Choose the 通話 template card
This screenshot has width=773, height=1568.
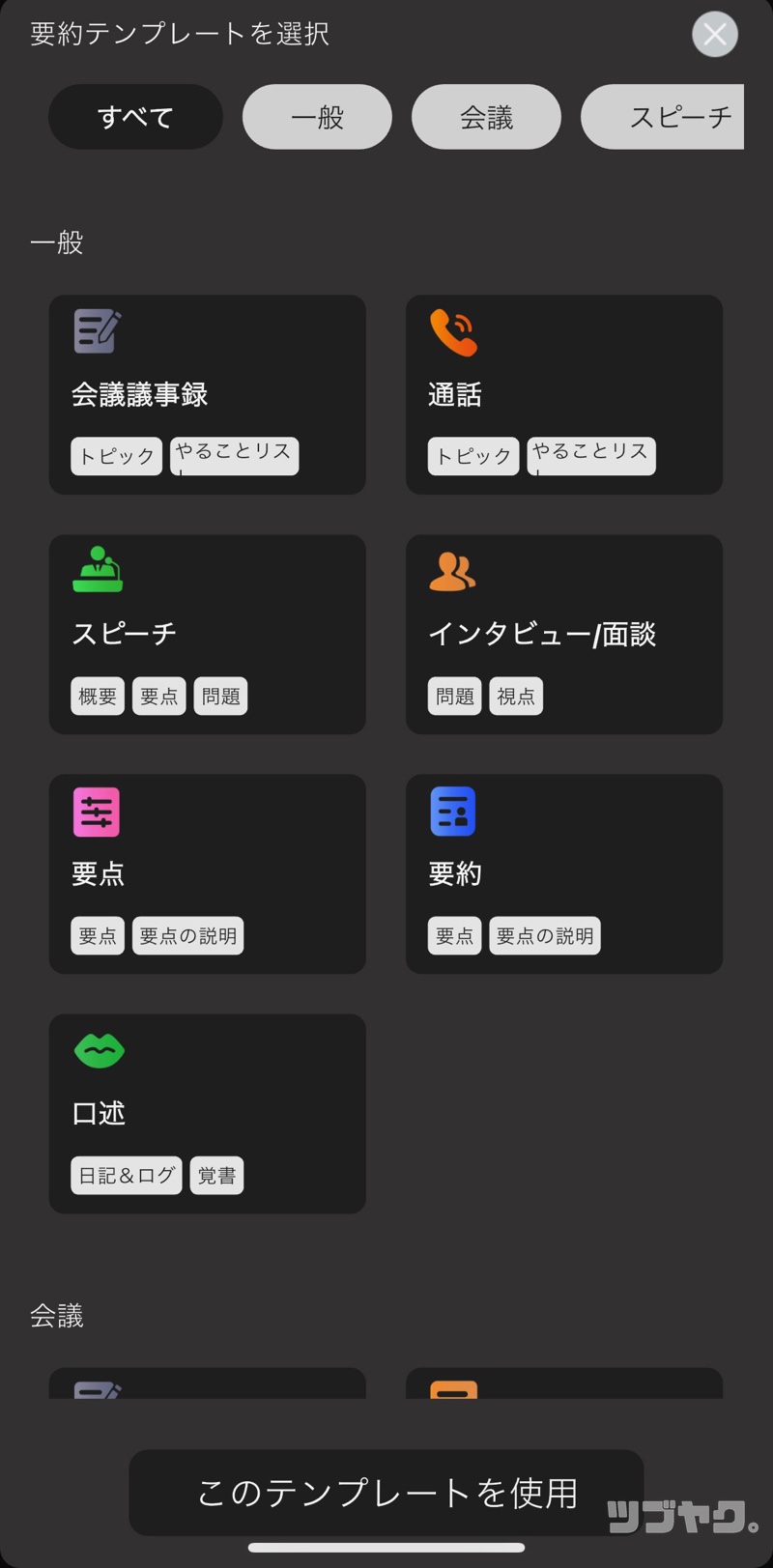point(563,394)
